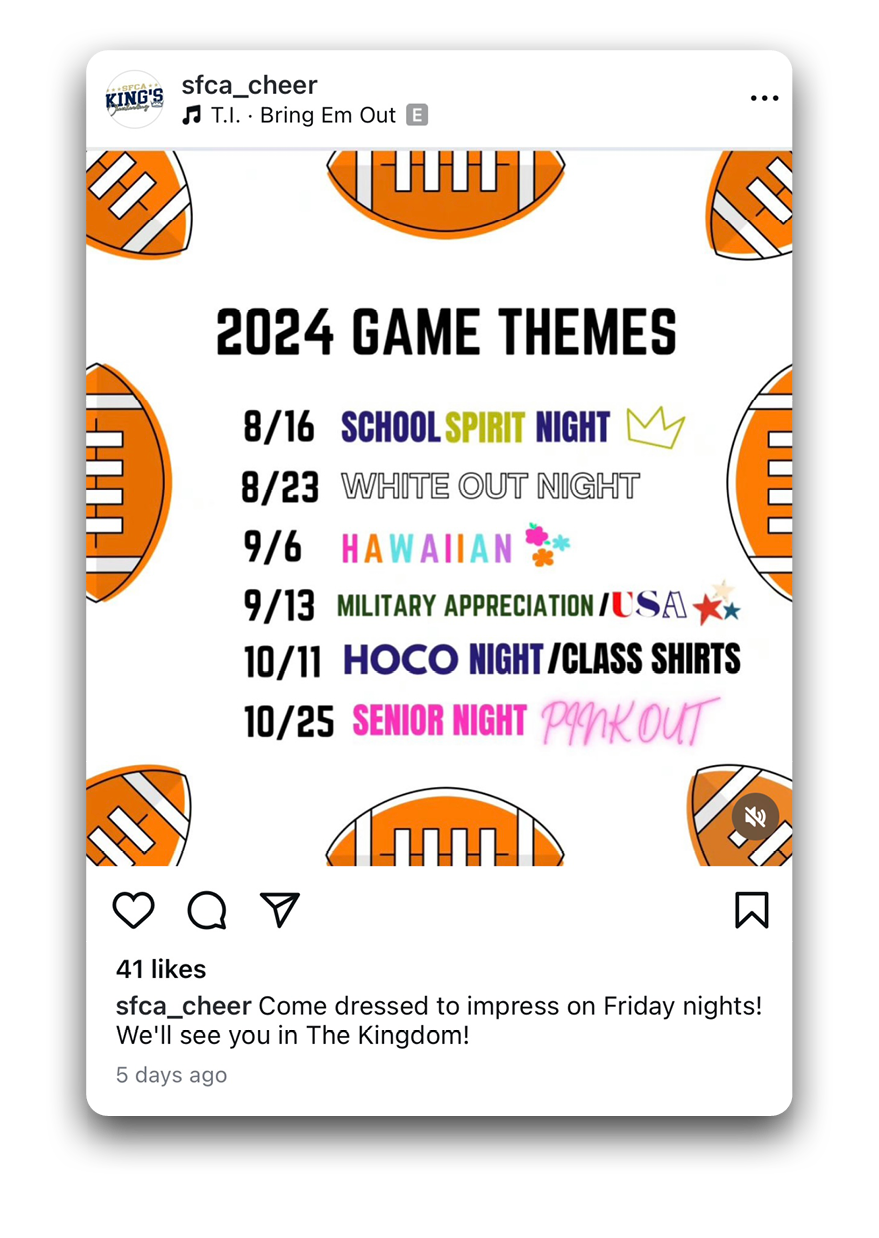Open sfca_cheer username in the caption
This screenshot has height=1238, width=879.
(x=183, y=1006)
